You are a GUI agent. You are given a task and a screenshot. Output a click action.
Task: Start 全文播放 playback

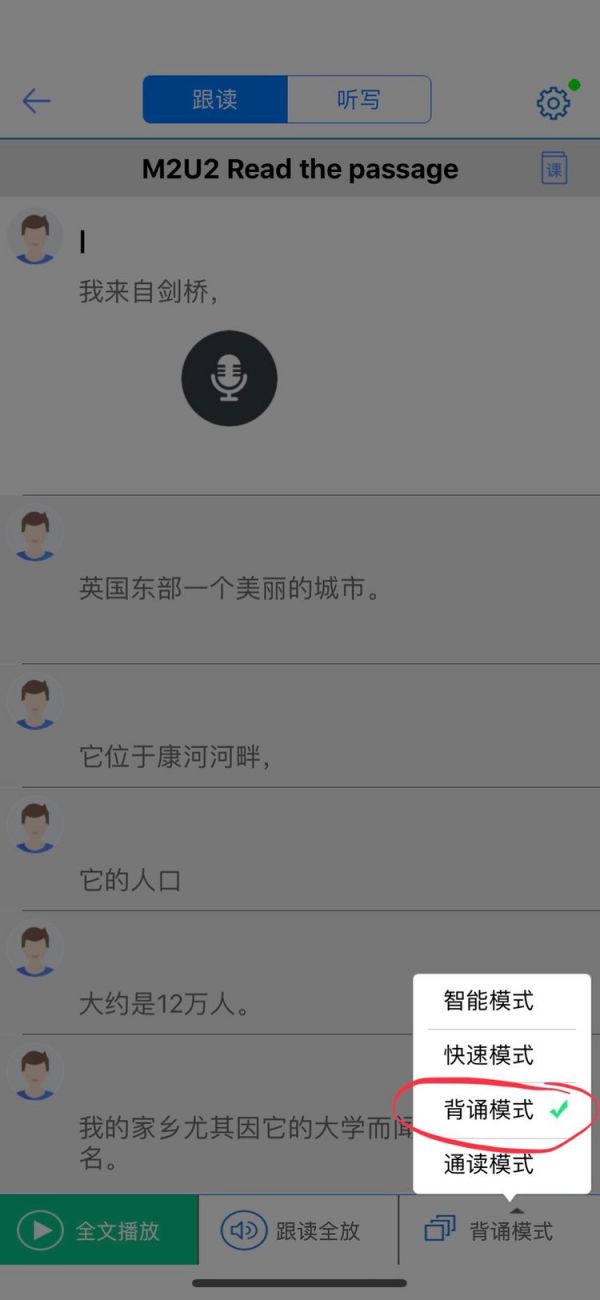pos(98,1230)
